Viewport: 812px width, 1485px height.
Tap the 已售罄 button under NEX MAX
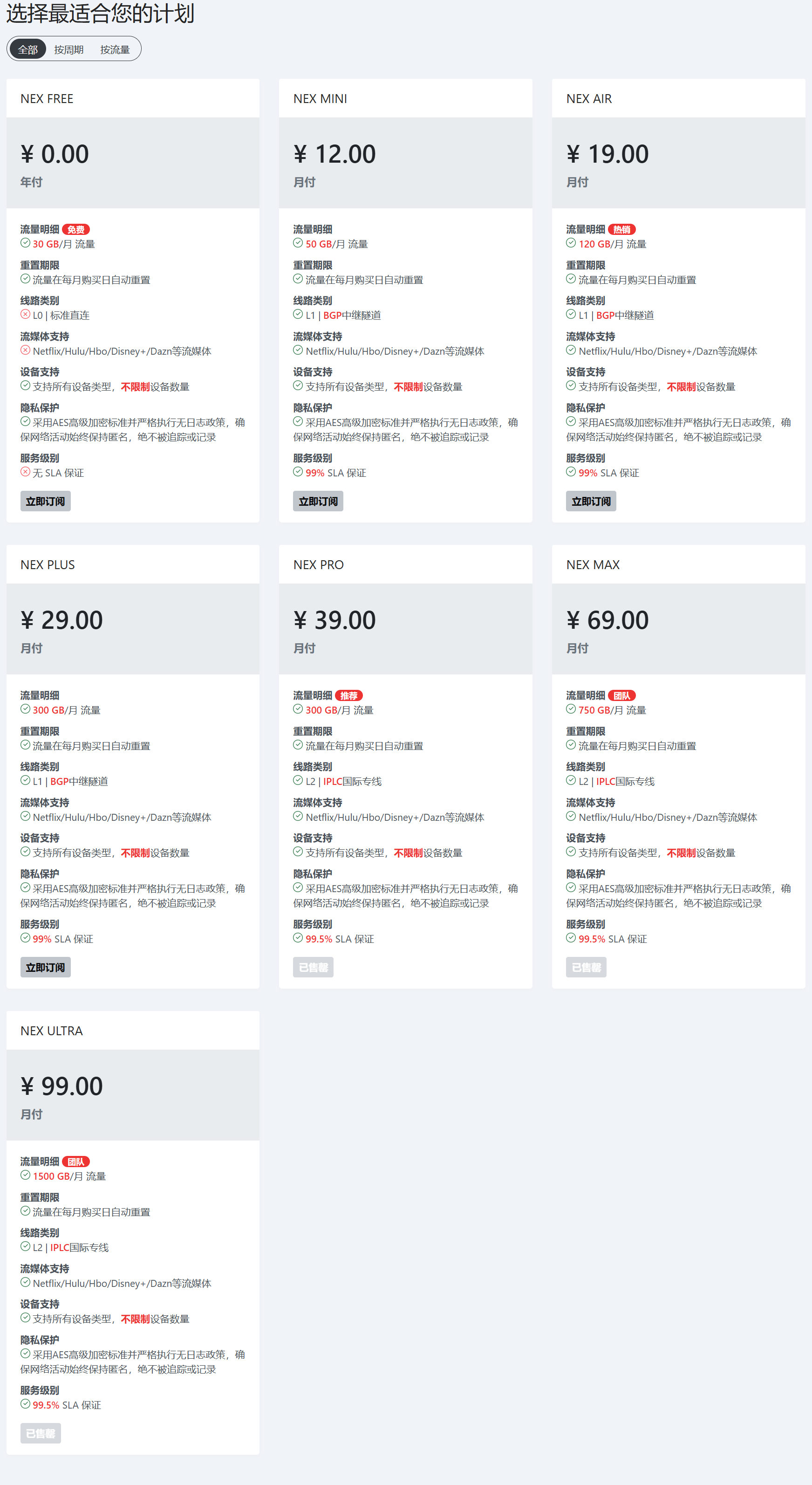tap(586, 967)
